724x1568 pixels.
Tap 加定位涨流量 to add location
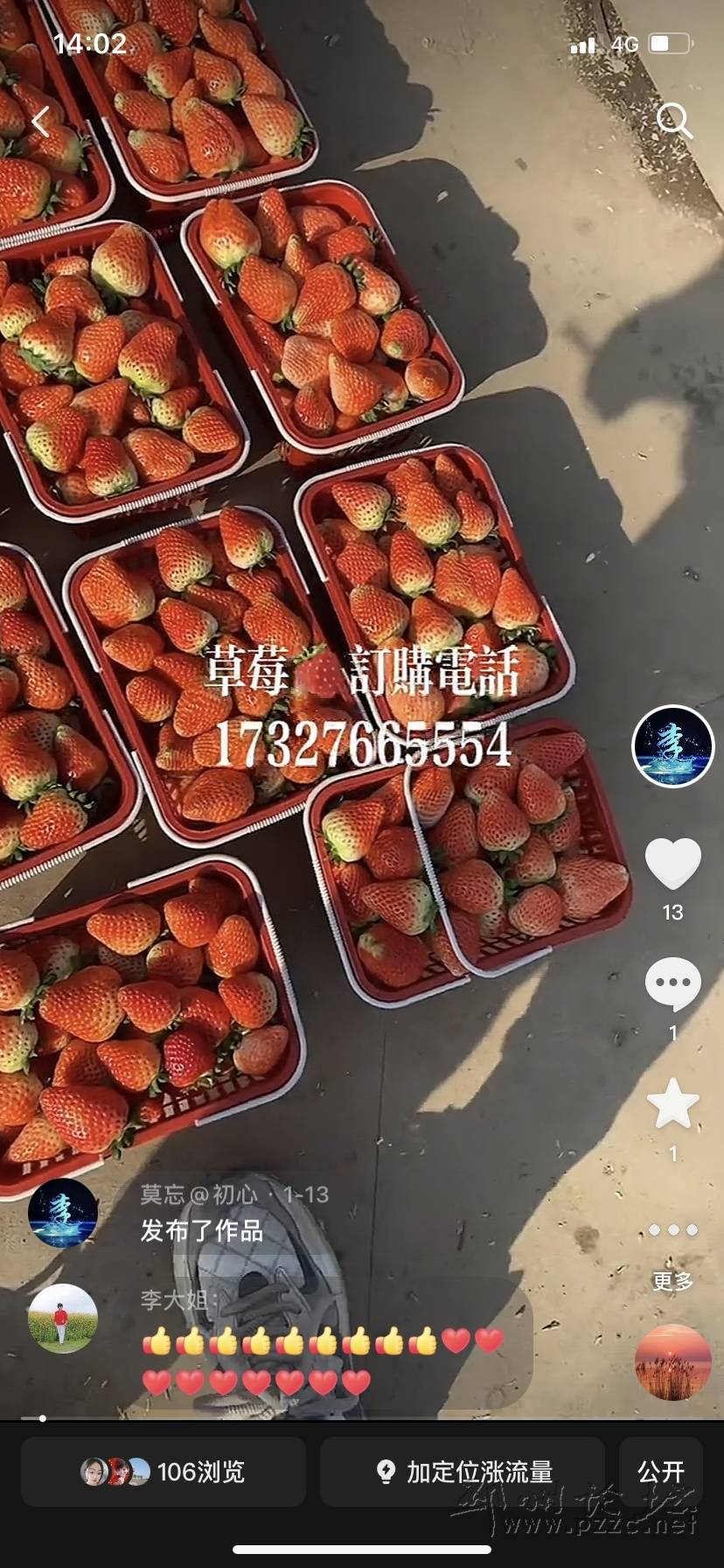click(463, 1472)
